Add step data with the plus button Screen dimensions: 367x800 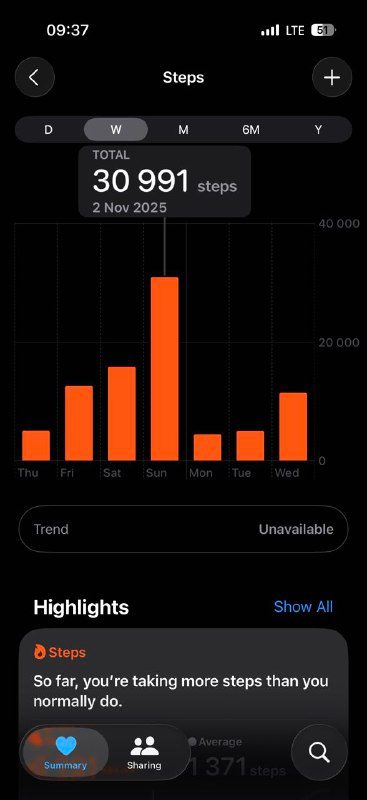[332, 78]
